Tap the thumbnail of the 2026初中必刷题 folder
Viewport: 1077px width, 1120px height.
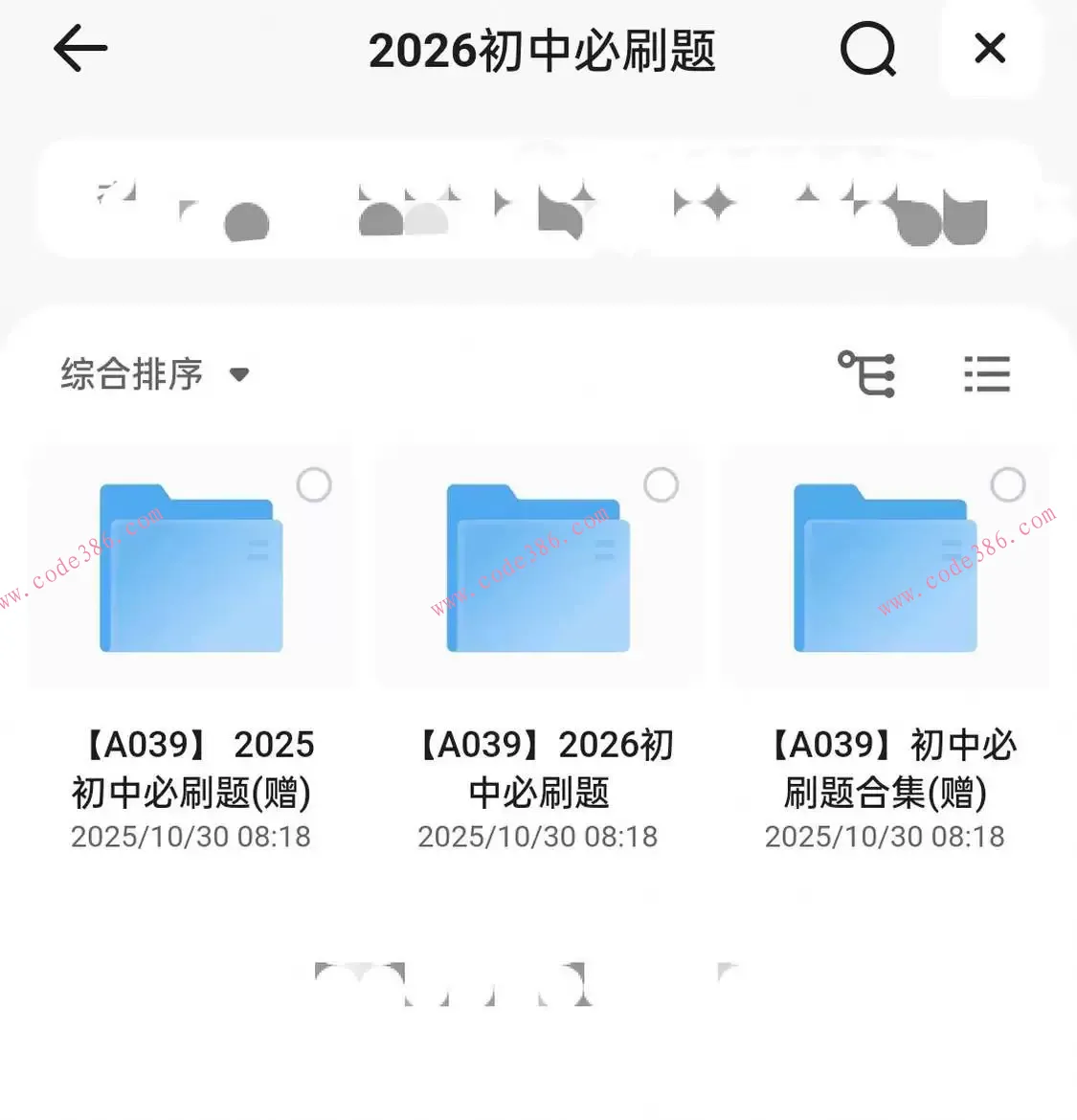point(538,570)
